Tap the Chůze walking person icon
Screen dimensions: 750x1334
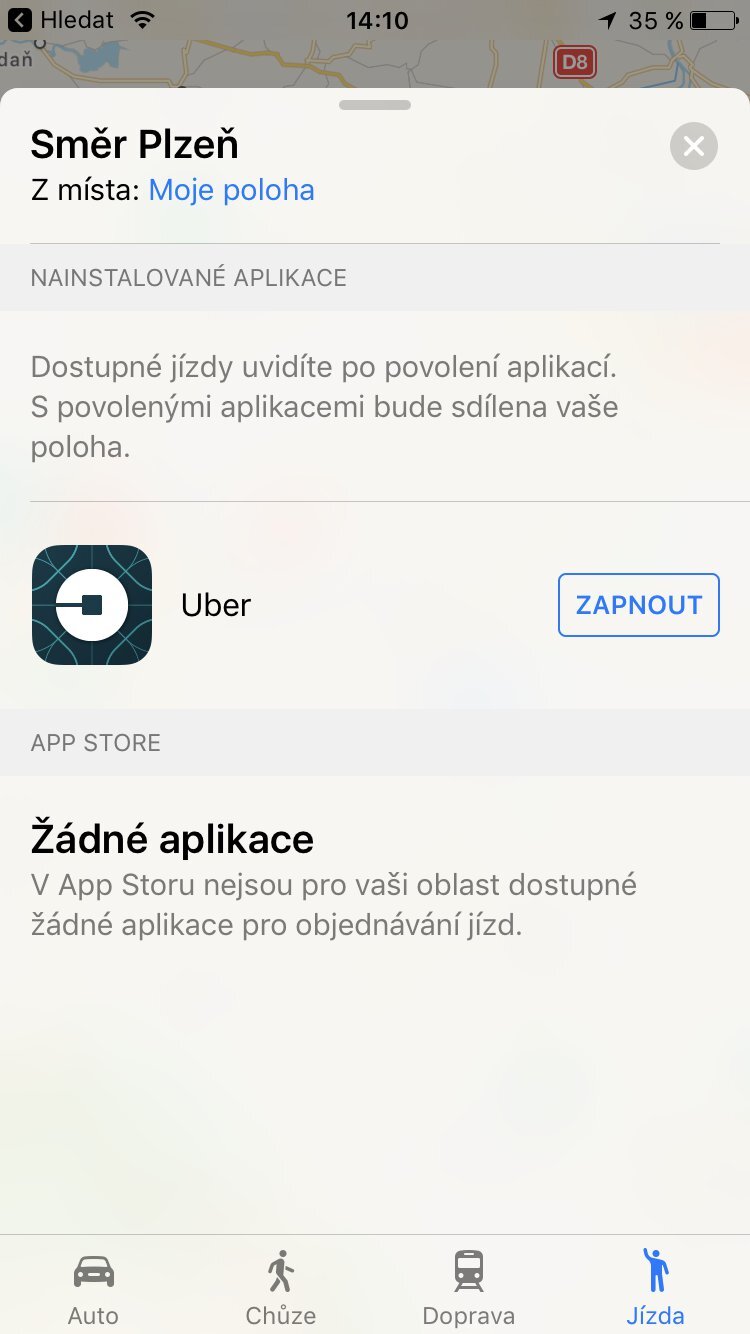(x=280, y=1270)
